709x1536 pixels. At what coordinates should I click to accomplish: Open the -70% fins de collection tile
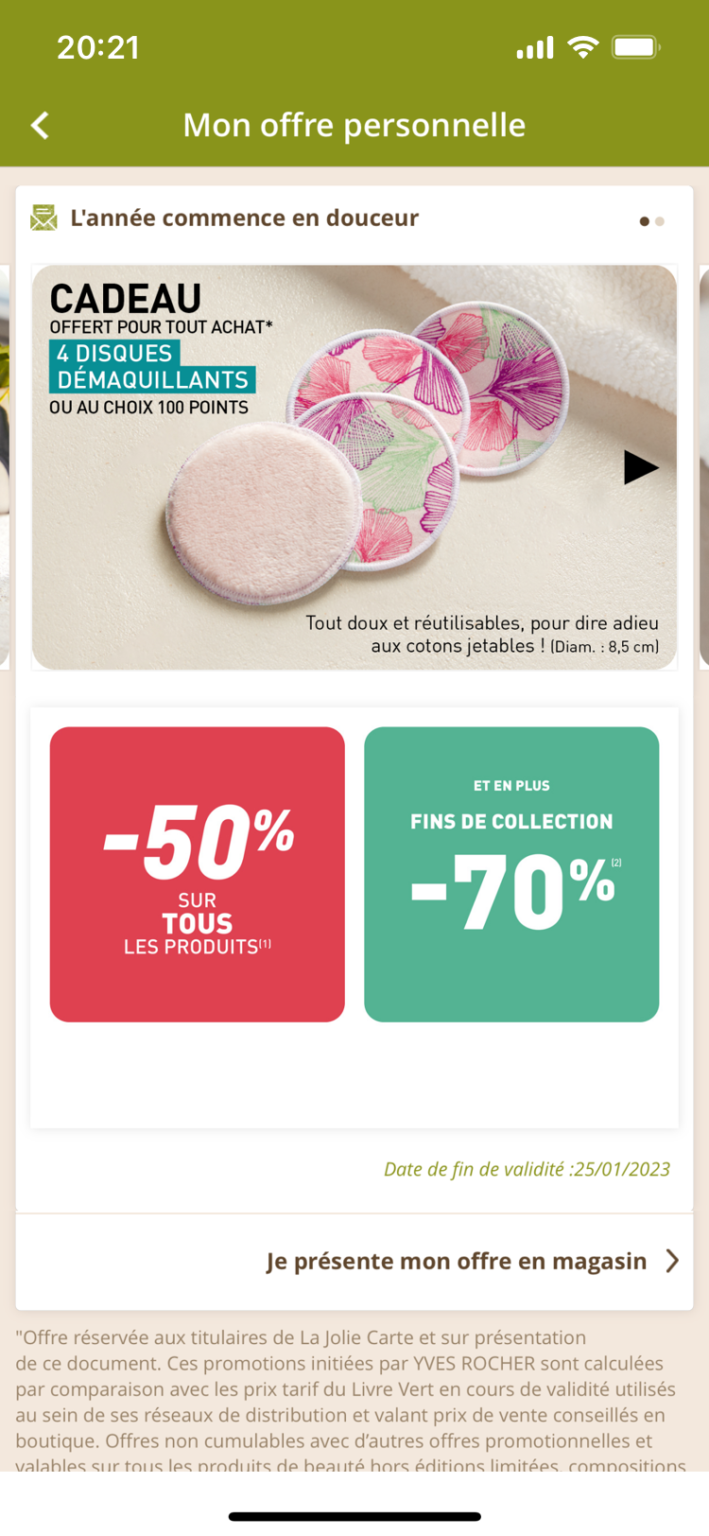click(511, 874)
